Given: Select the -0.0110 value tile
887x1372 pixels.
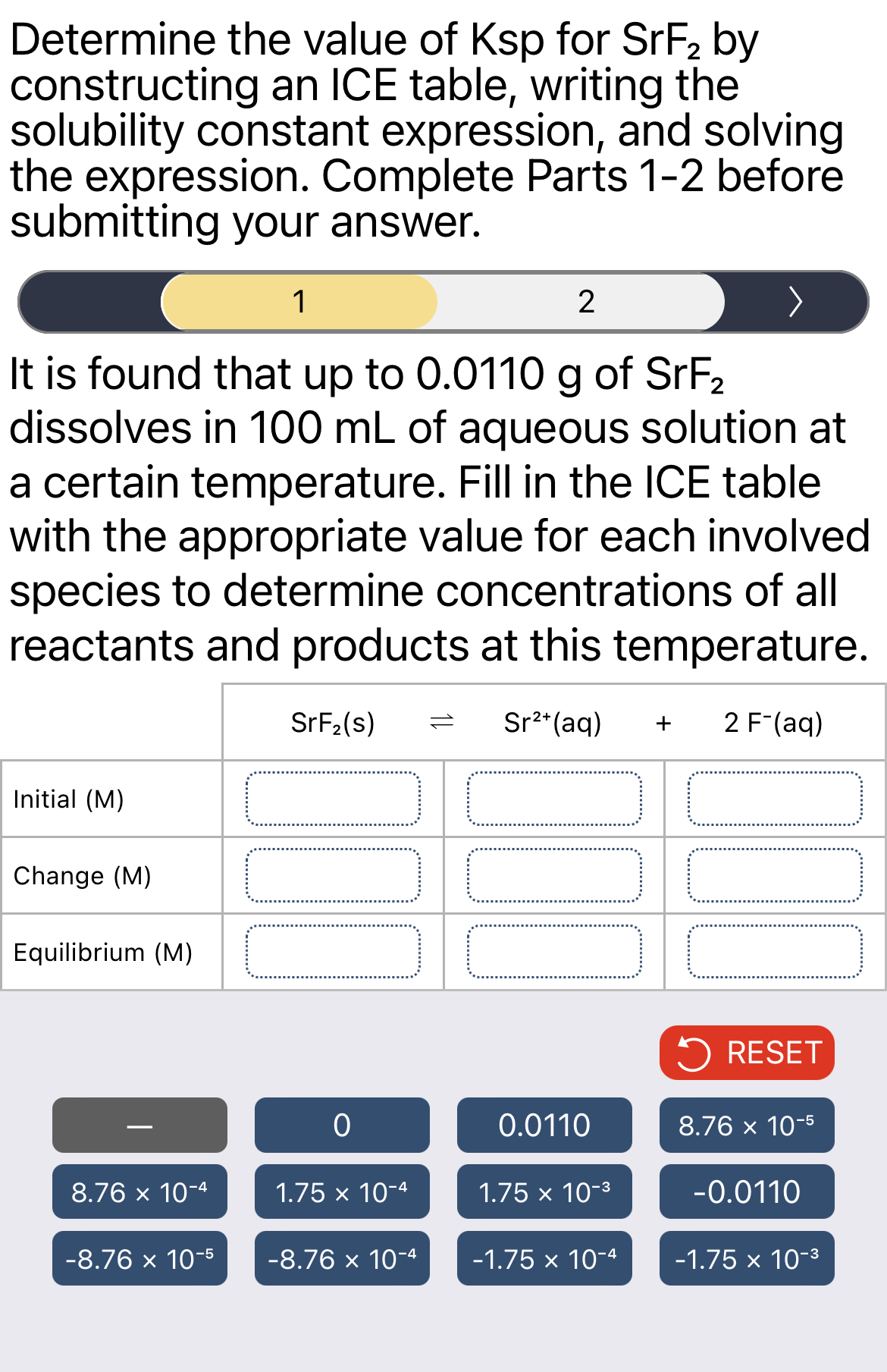Looking at the screenshot, I should point(746,1191).
